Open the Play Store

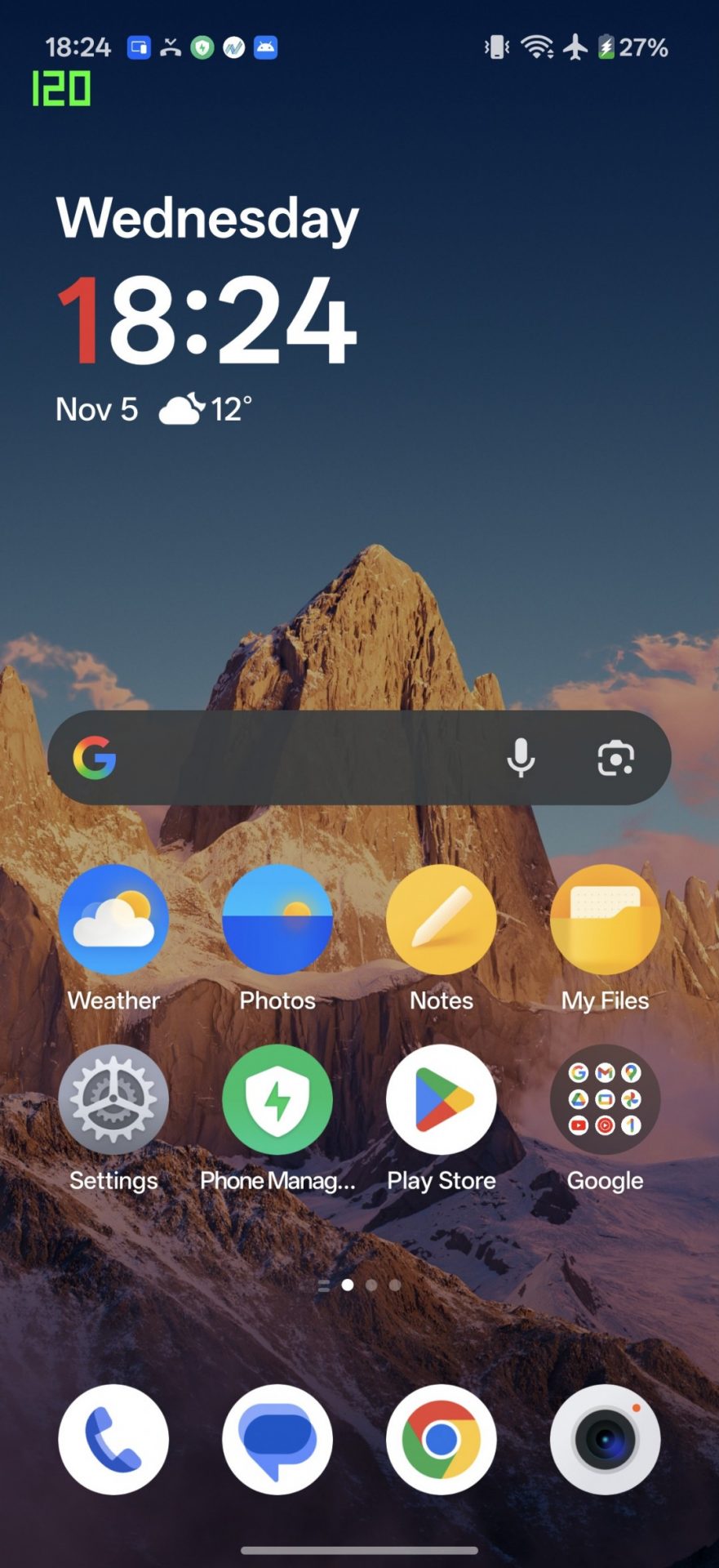[442, 1099]
